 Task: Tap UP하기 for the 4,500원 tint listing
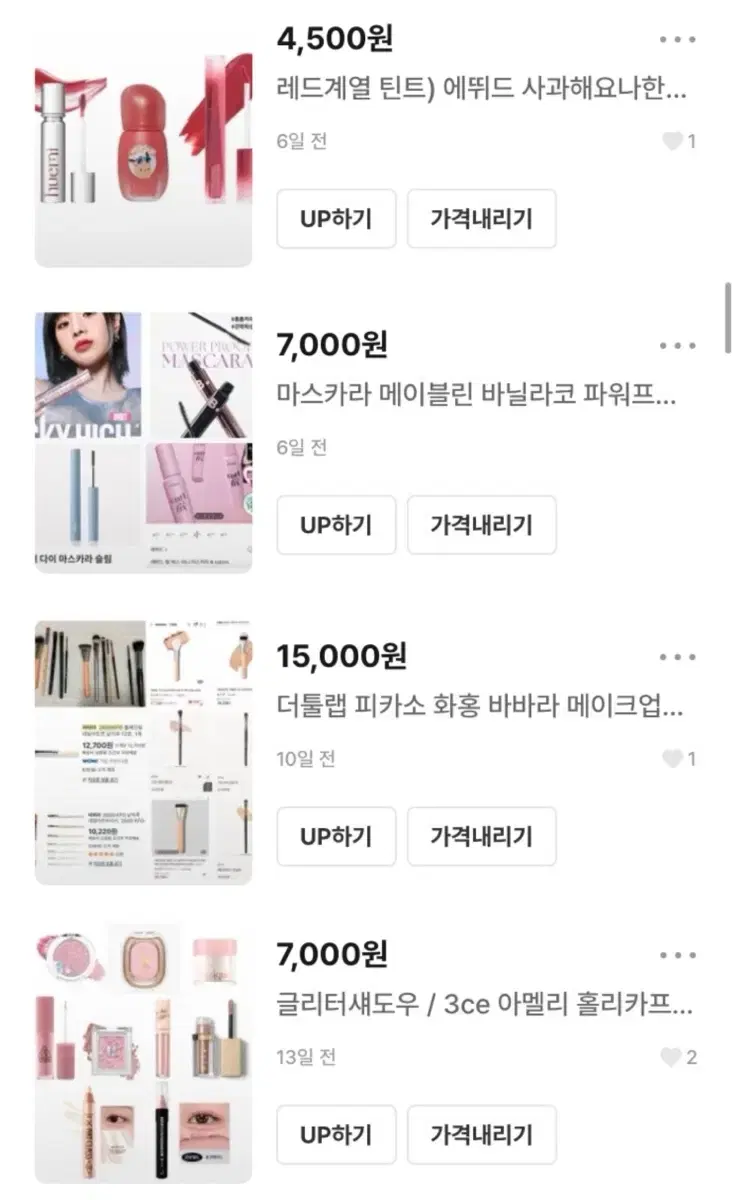[336, 219]
